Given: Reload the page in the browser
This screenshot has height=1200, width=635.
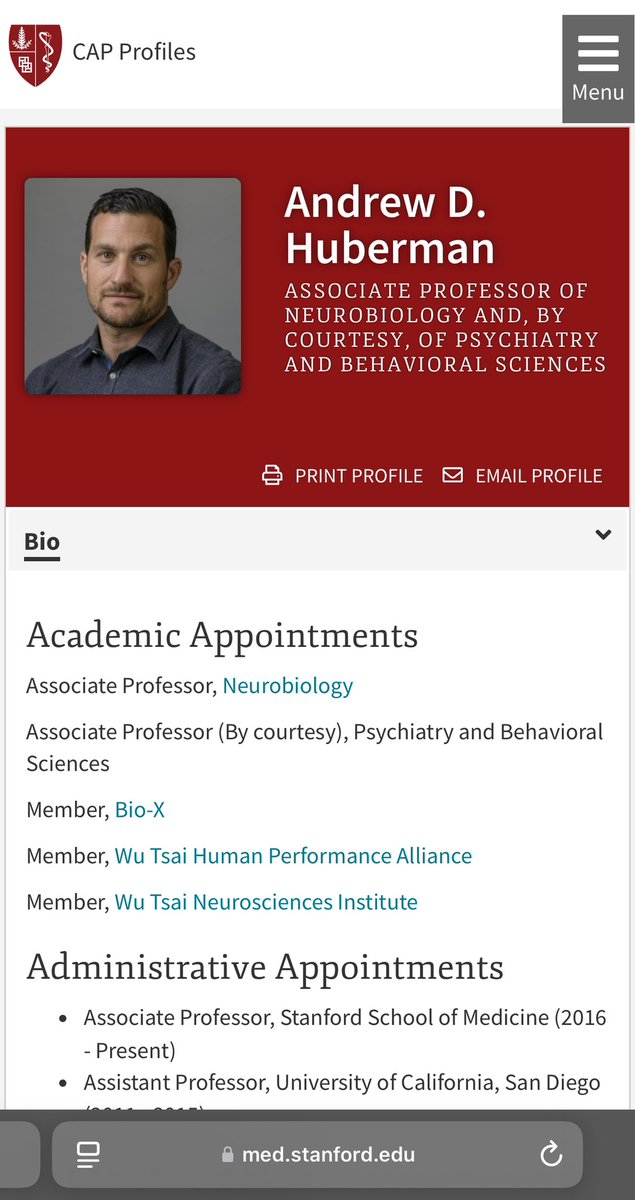Looking at the screenshot, I should 551,1155.
